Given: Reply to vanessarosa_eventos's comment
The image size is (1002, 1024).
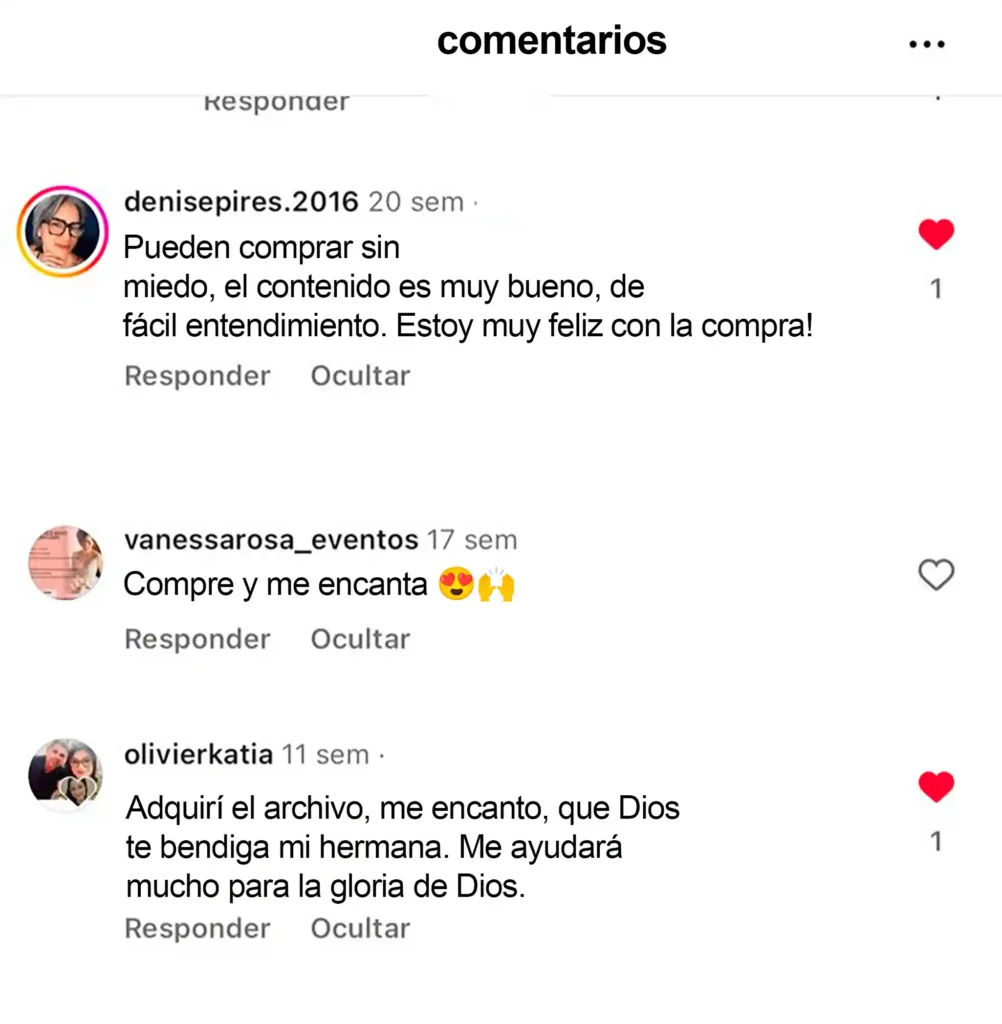Looking at the screenshot, I should [197, 640].
